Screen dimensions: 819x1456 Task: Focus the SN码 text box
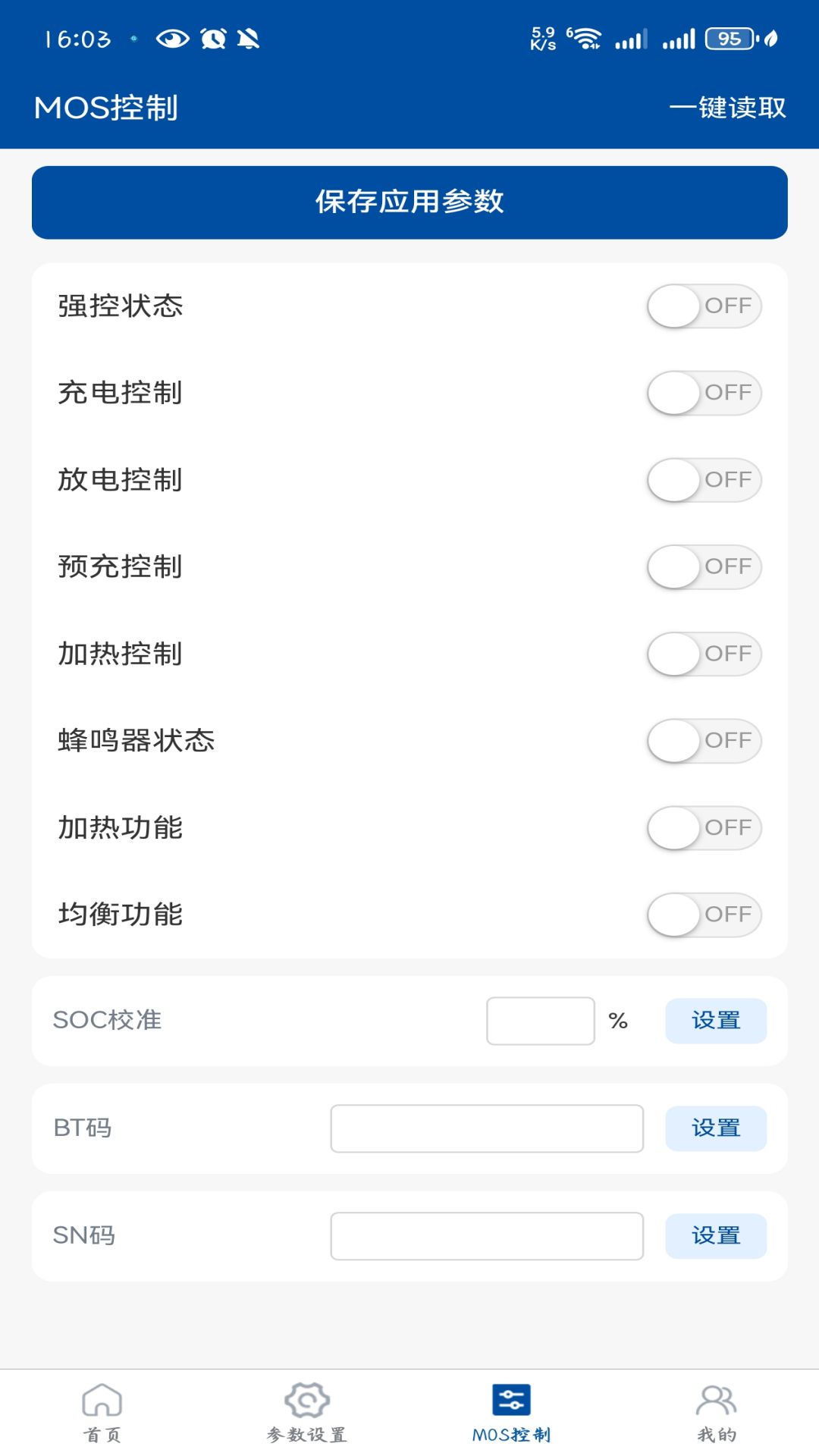coord(487,1236)
